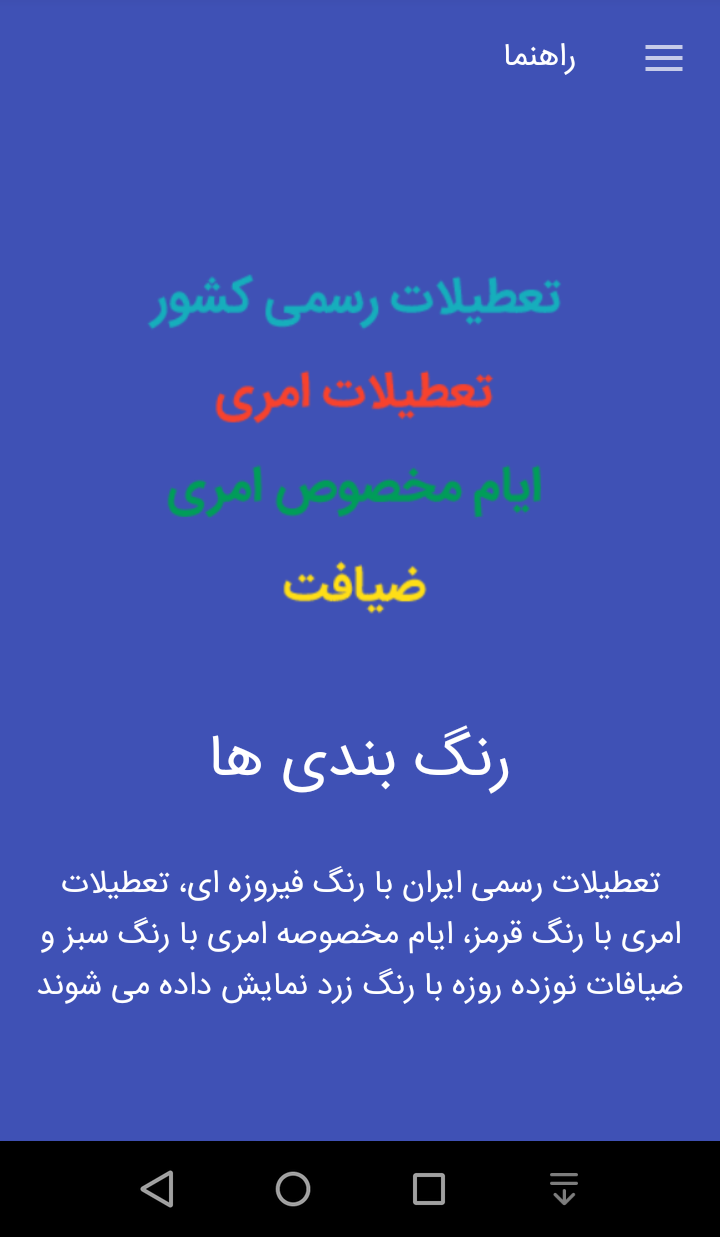Tap the system back button

point(157,1189)
